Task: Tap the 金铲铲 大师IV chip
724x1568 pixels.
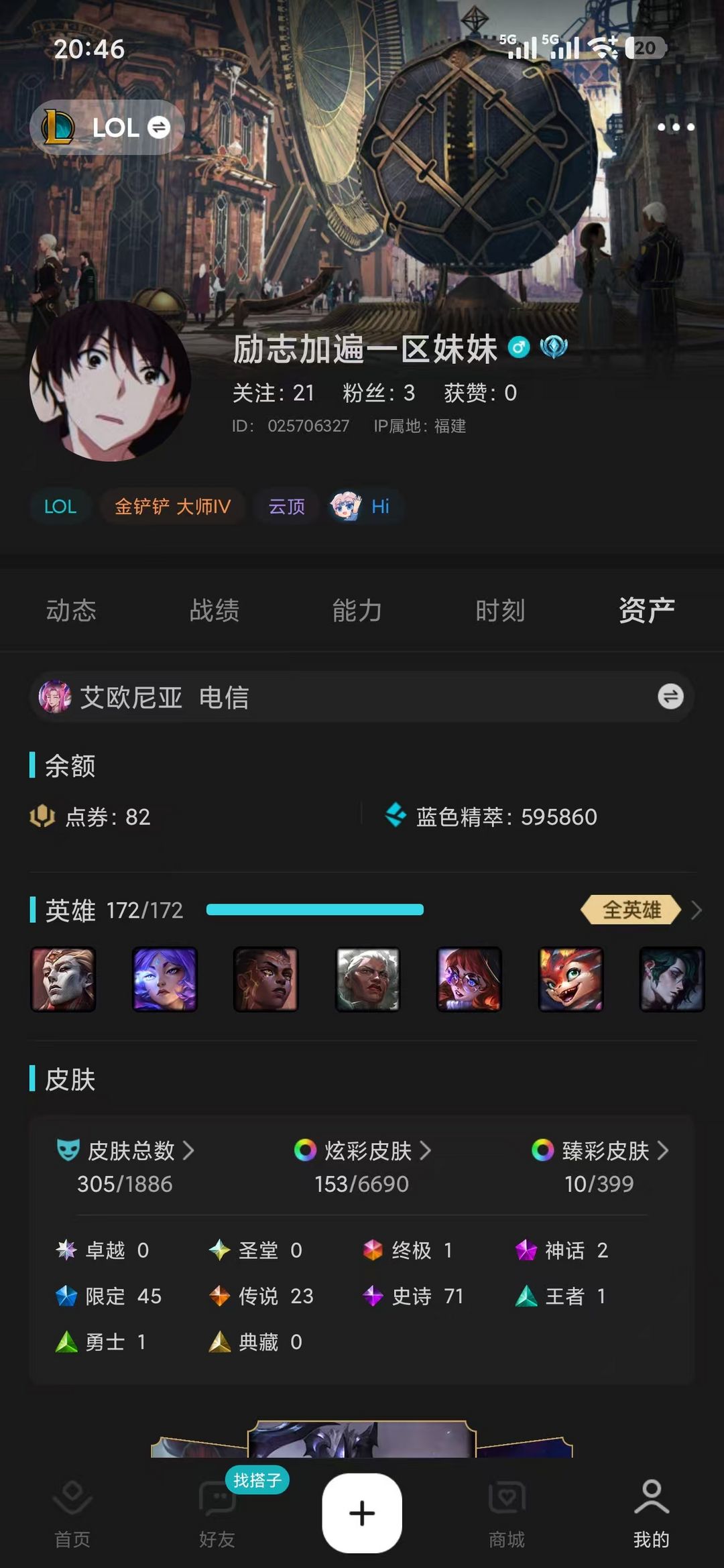Action: point(172,507)
